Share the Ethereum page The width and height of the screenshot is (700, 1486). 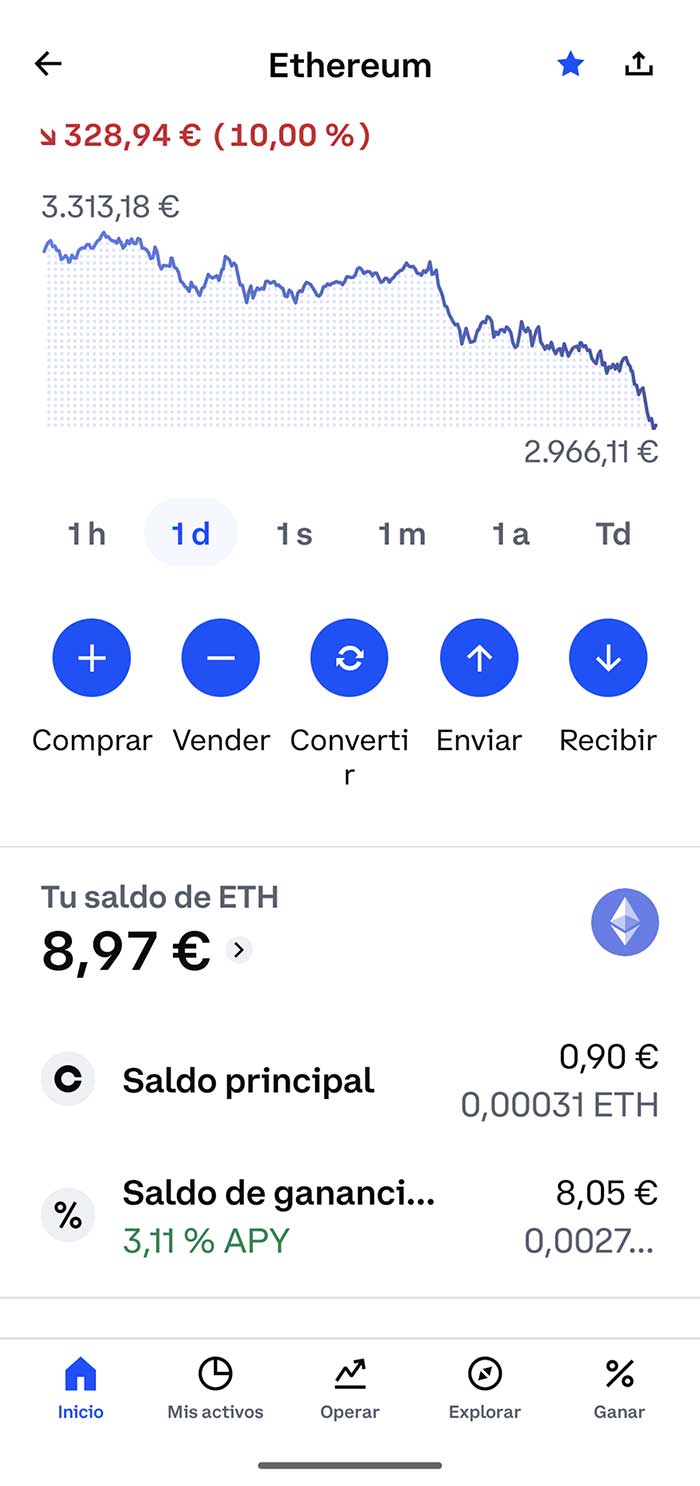tap(638, 65)
